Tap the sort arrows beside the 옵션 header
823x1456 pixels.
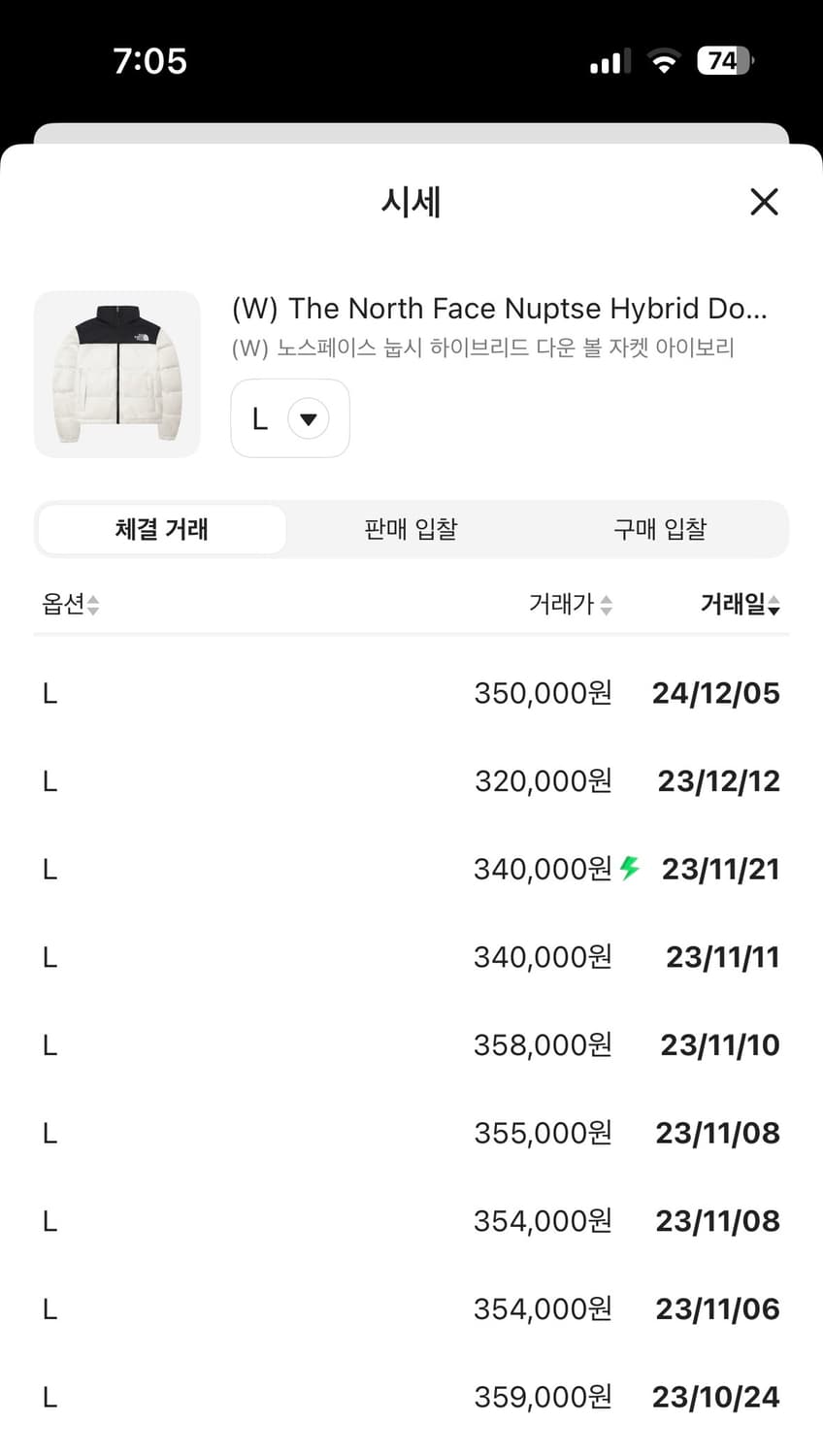(x=91, y=605)
